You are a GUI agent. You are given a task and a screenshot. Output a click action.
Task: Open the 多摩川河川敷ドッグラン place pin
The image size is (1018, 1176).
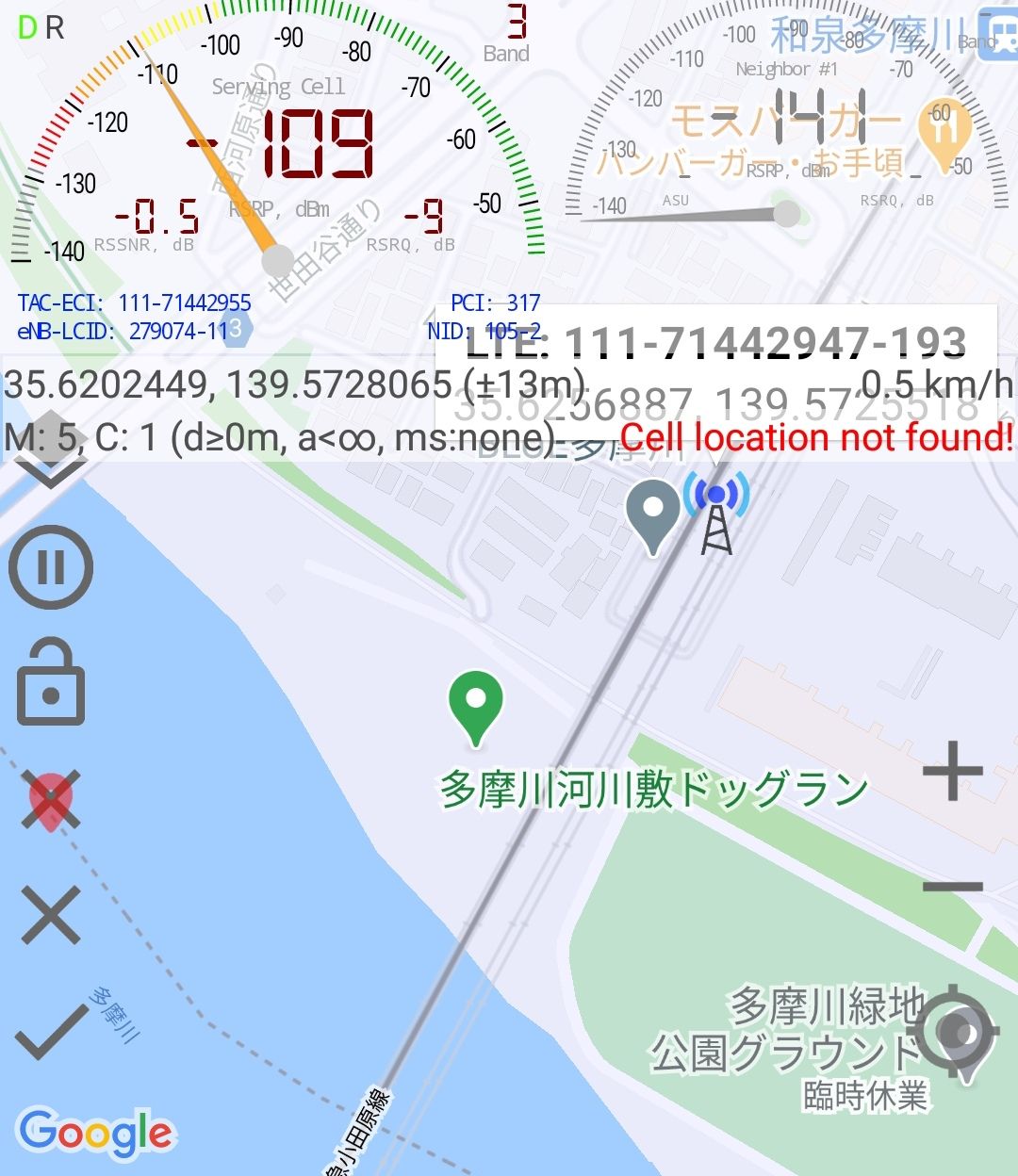476,708
